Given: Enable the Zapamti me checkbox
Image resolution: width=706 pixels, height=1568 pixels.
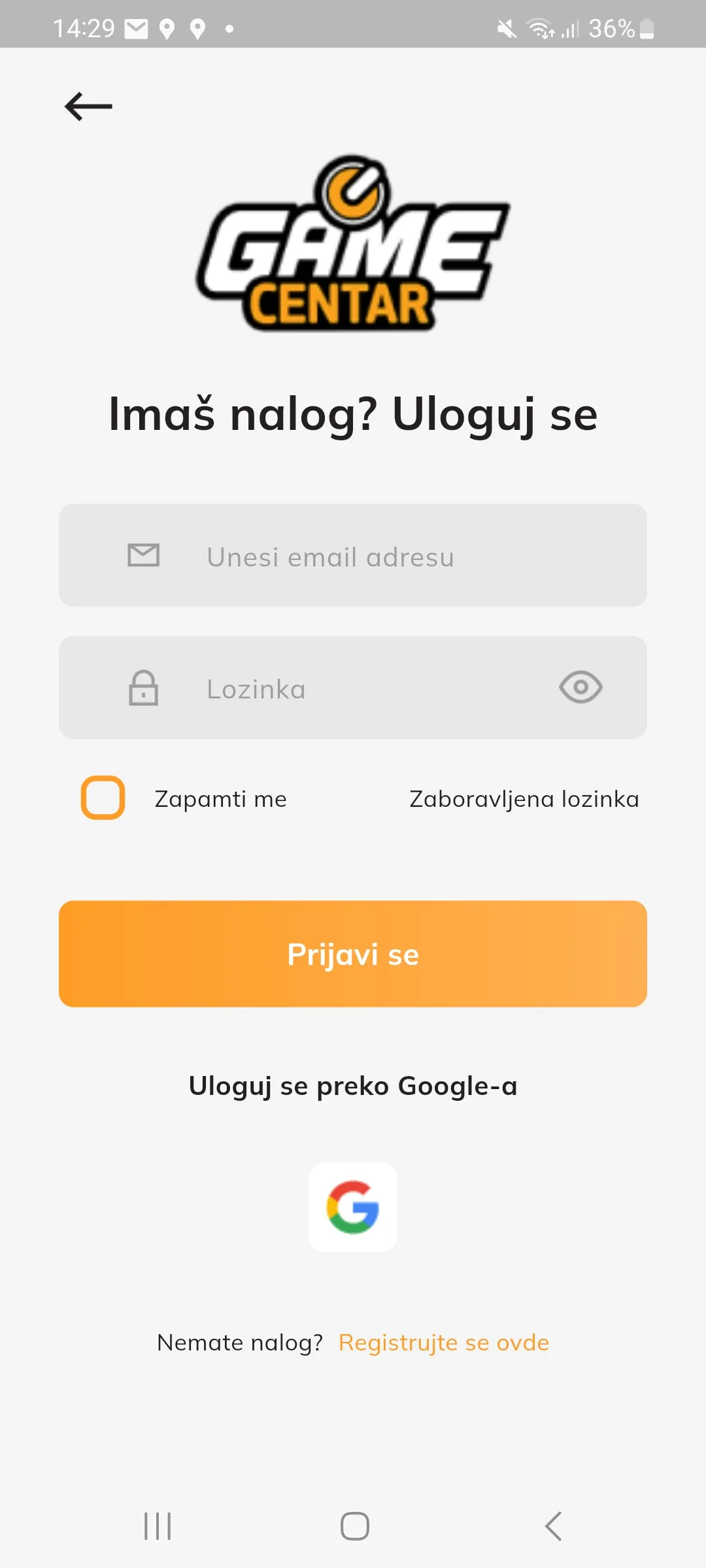Looking at the screenshot, I should click(x=103, y=798).
